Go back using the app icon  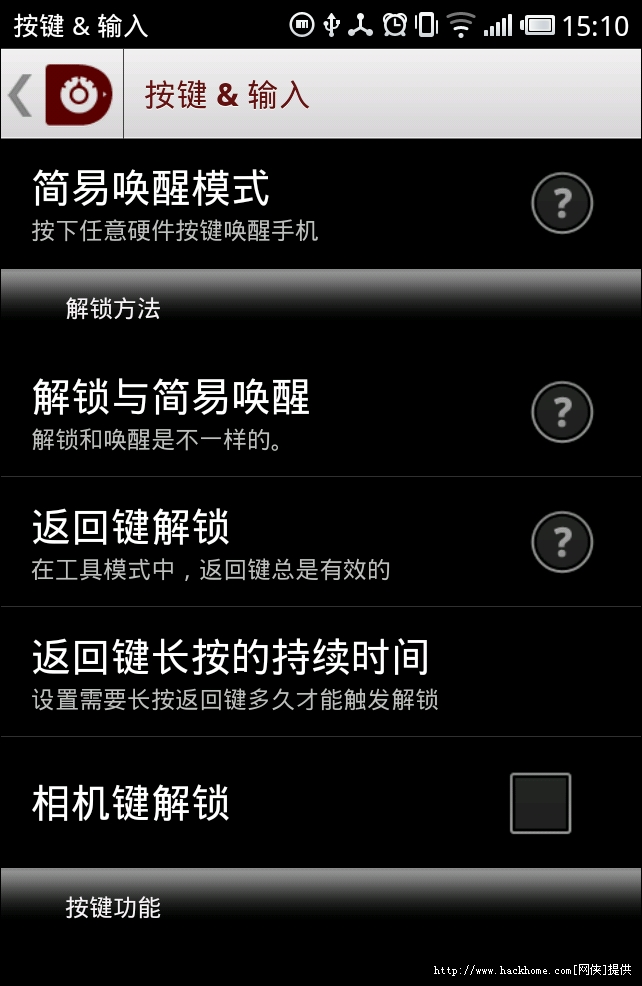click(x=62, y=94)
